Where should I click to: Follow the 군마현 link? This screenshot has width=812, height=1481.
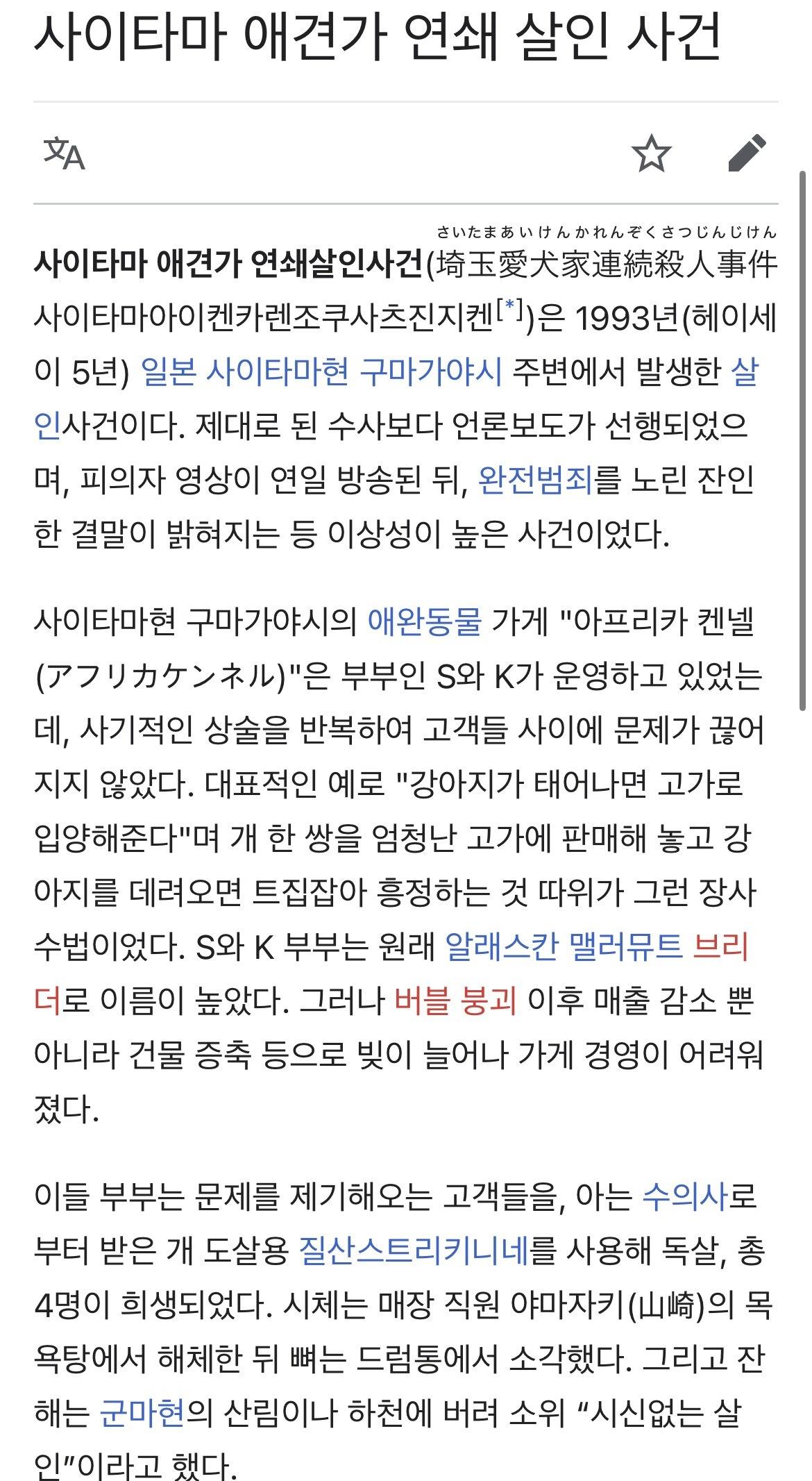tap(142, 1413)
